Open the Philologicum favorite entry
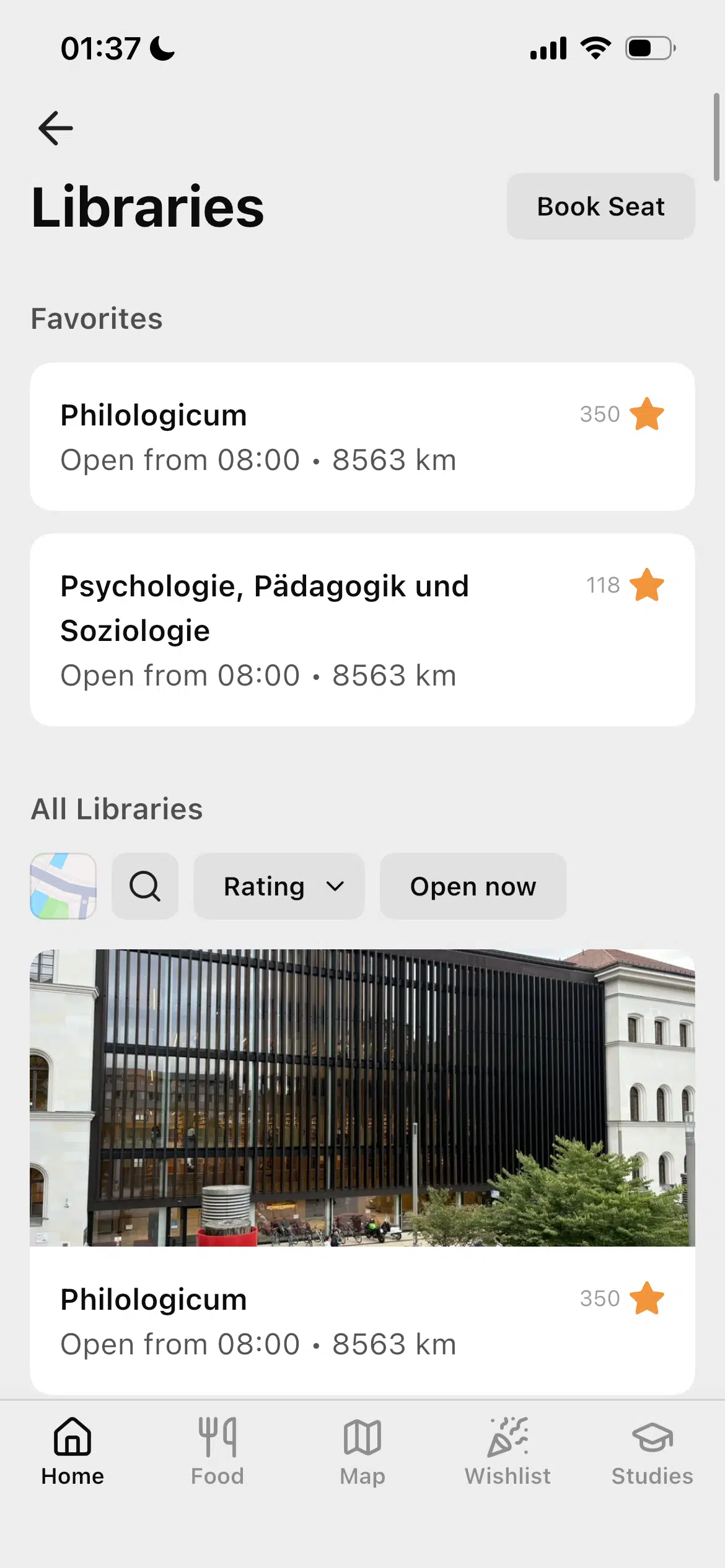Image resolution: width=725 pixels, height=1568 pixels. [x=279, y=437]
